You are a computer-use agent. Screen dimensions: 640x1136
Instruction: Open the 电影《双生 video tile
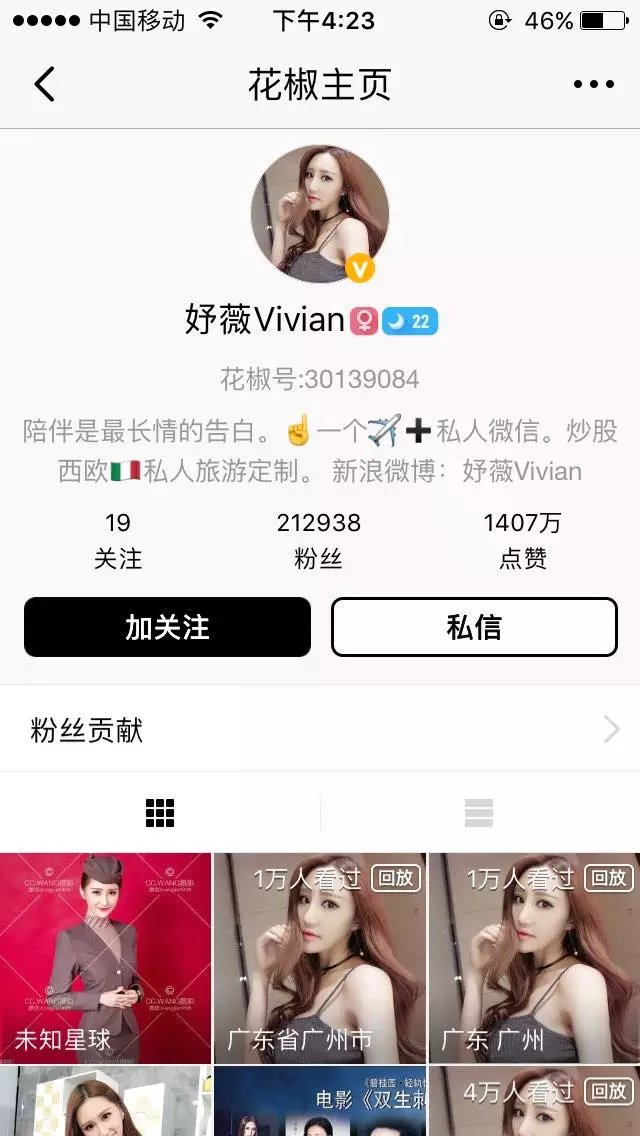tap(320, 1101)
